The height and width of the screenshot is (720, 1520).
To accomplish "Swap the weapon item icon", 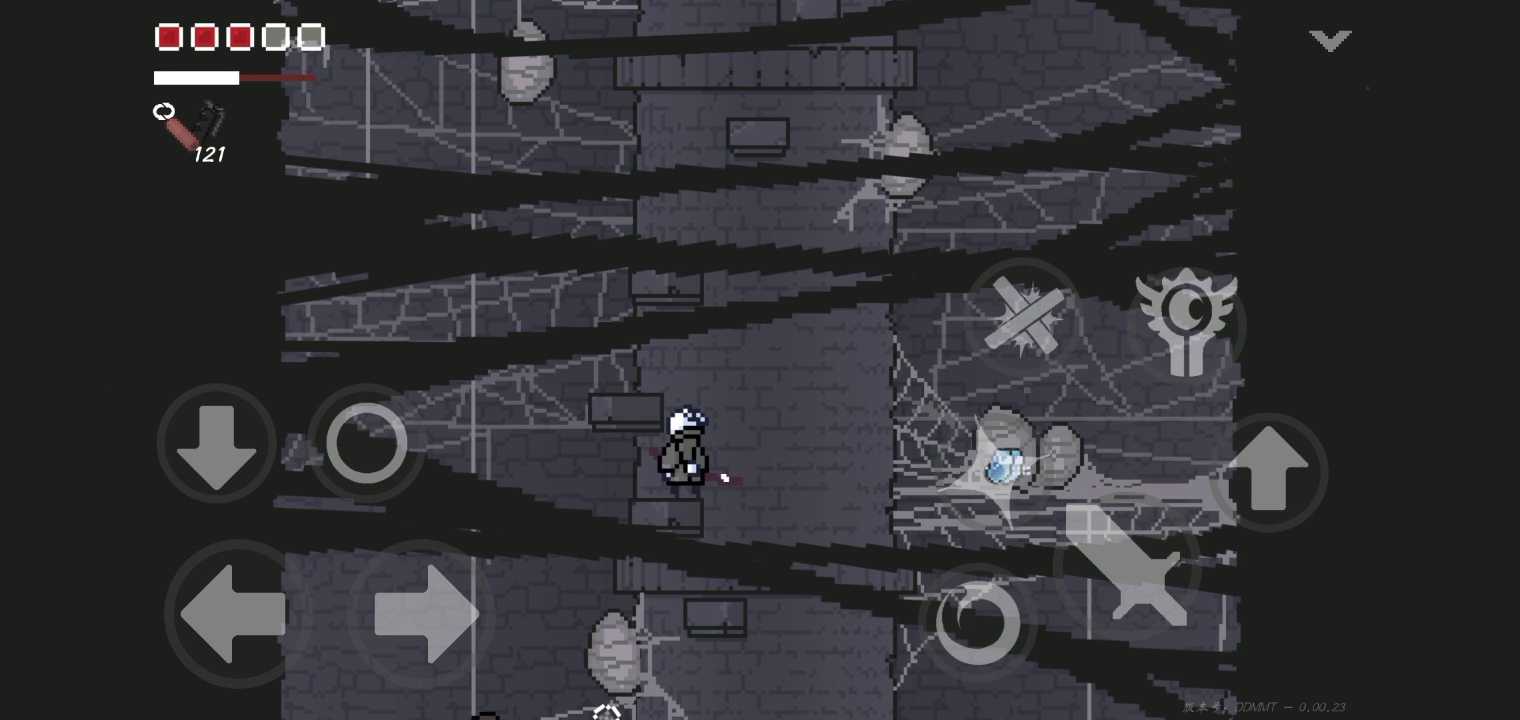I will [x=190, y=127].
